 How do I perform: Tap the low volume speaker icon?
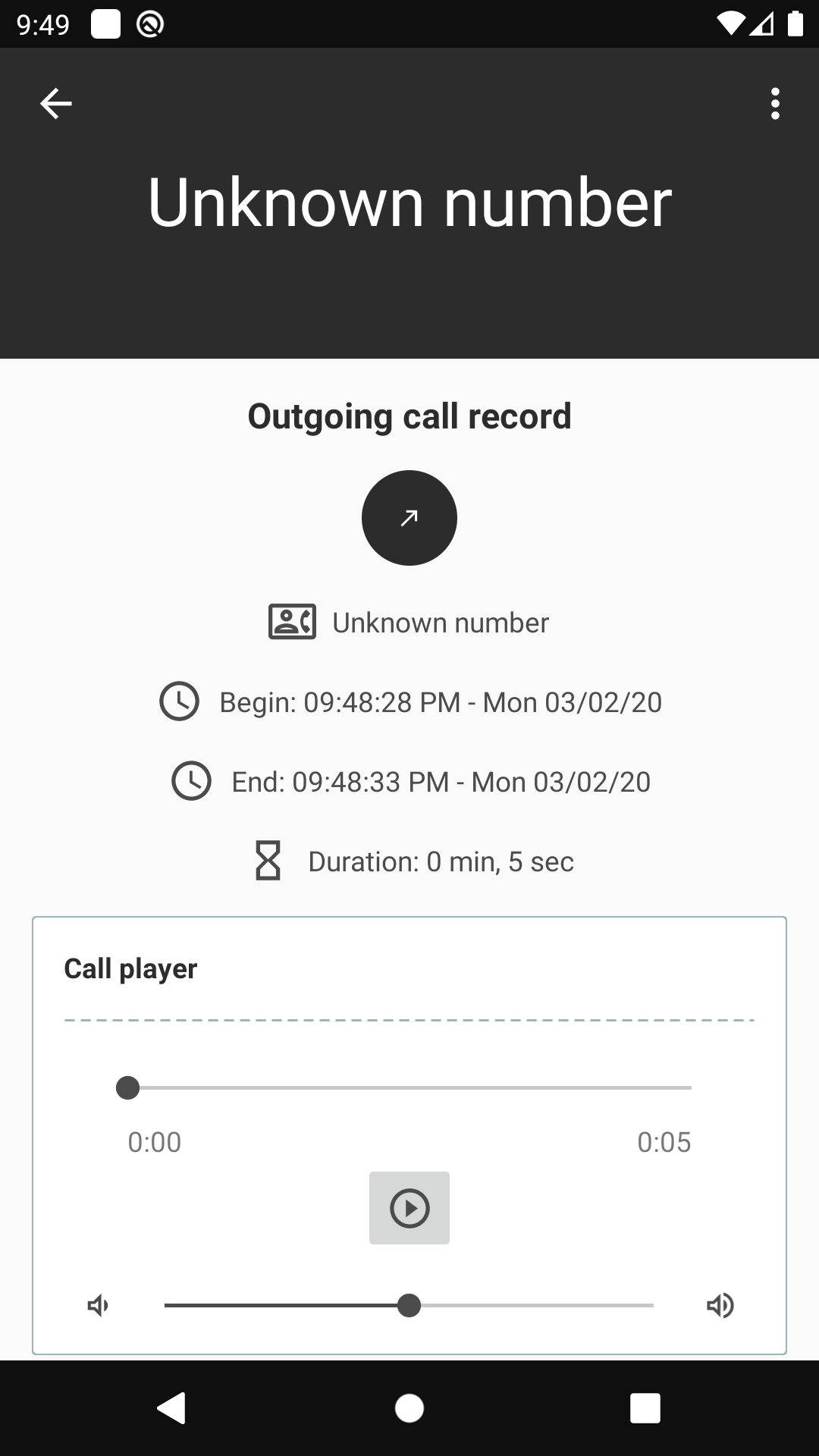coord(98,1306)
